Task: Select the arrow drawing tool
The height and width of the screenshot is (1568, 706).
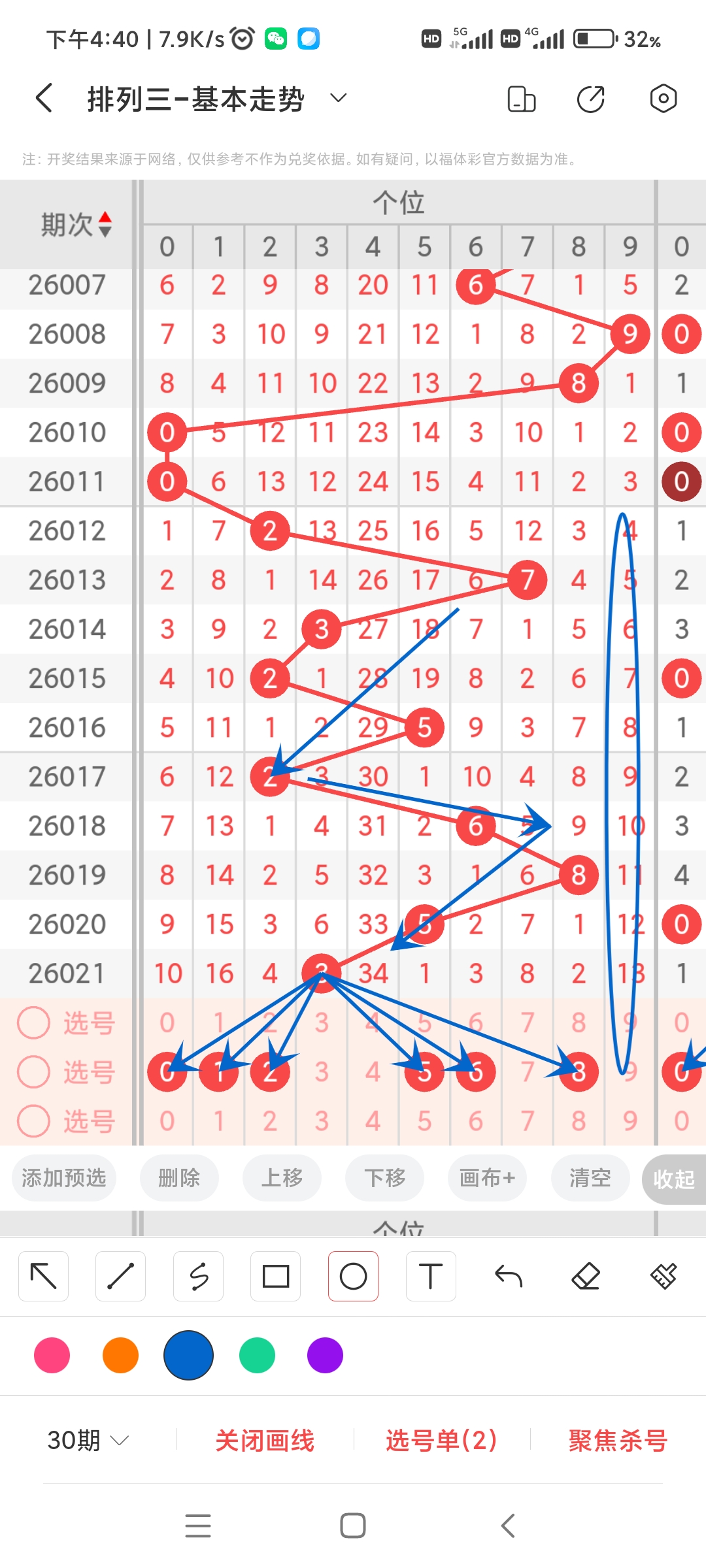Action: point(44,1276)
